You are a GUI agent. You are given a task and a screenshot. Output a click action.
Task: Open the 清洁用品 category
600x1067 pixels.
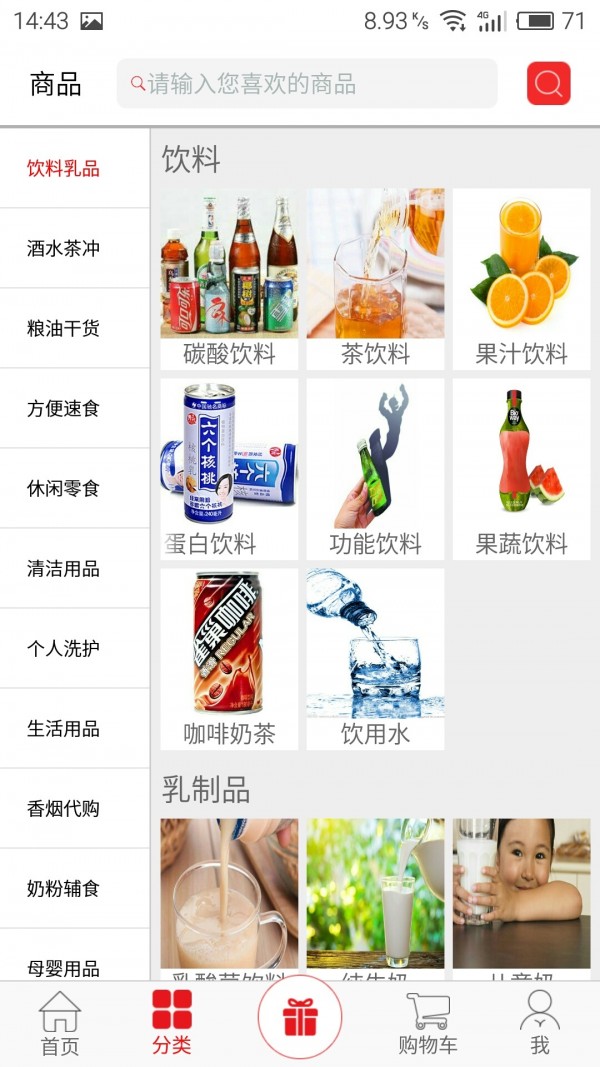(x=64, y=569)
